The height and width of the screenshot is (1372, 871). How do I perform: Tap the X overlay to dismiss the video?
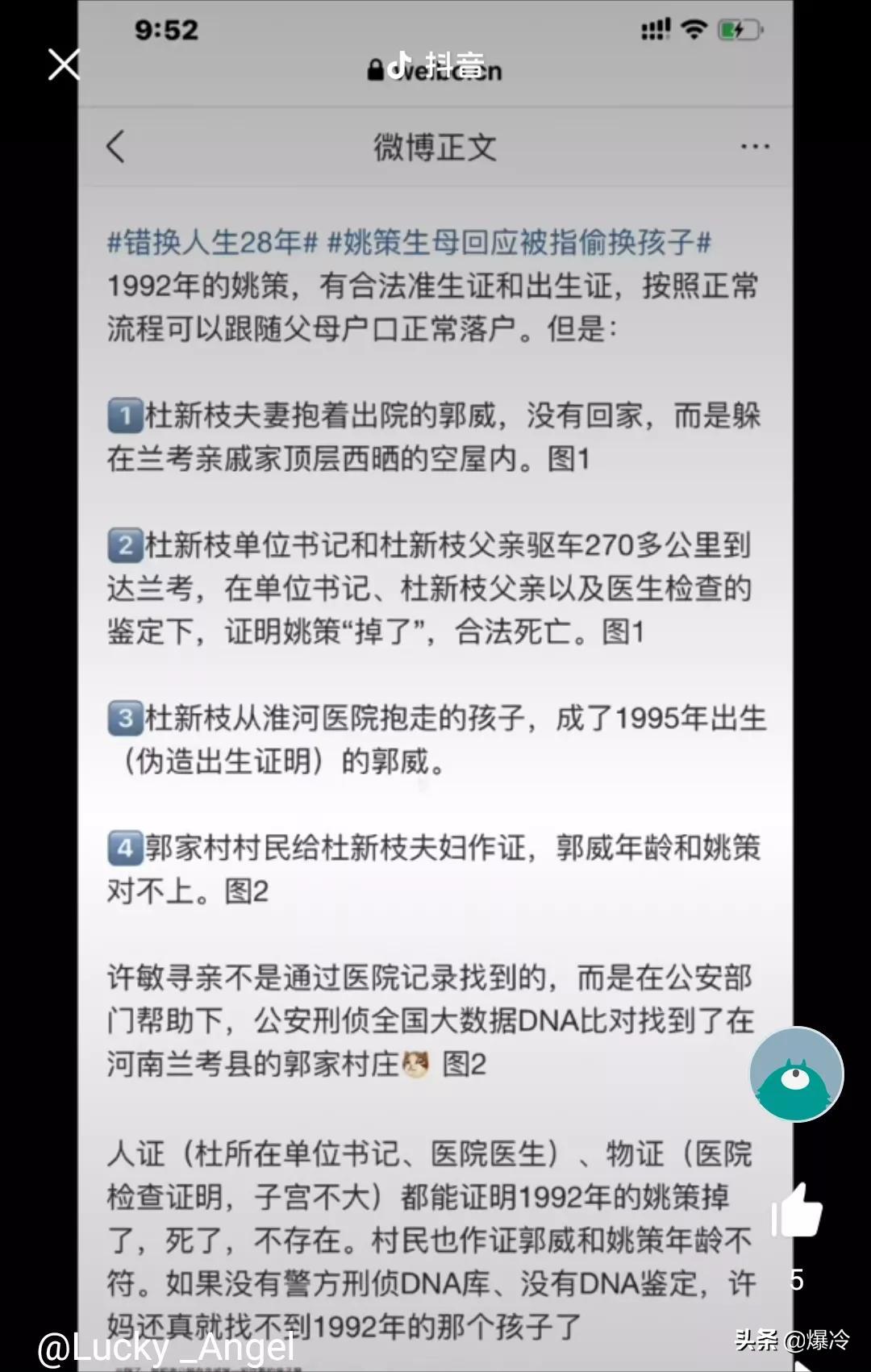tap(63, 65)
